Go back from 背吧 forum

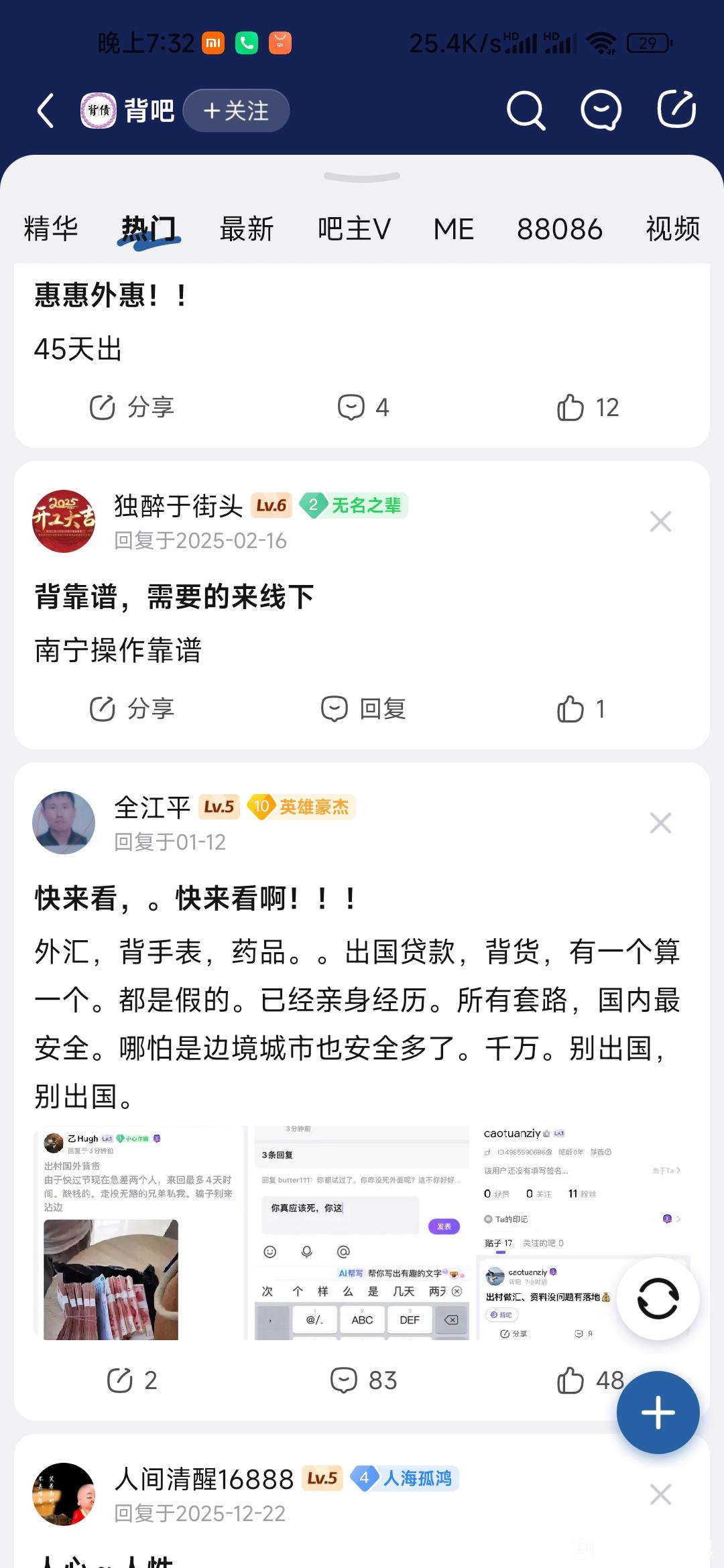tap(46, 111)
